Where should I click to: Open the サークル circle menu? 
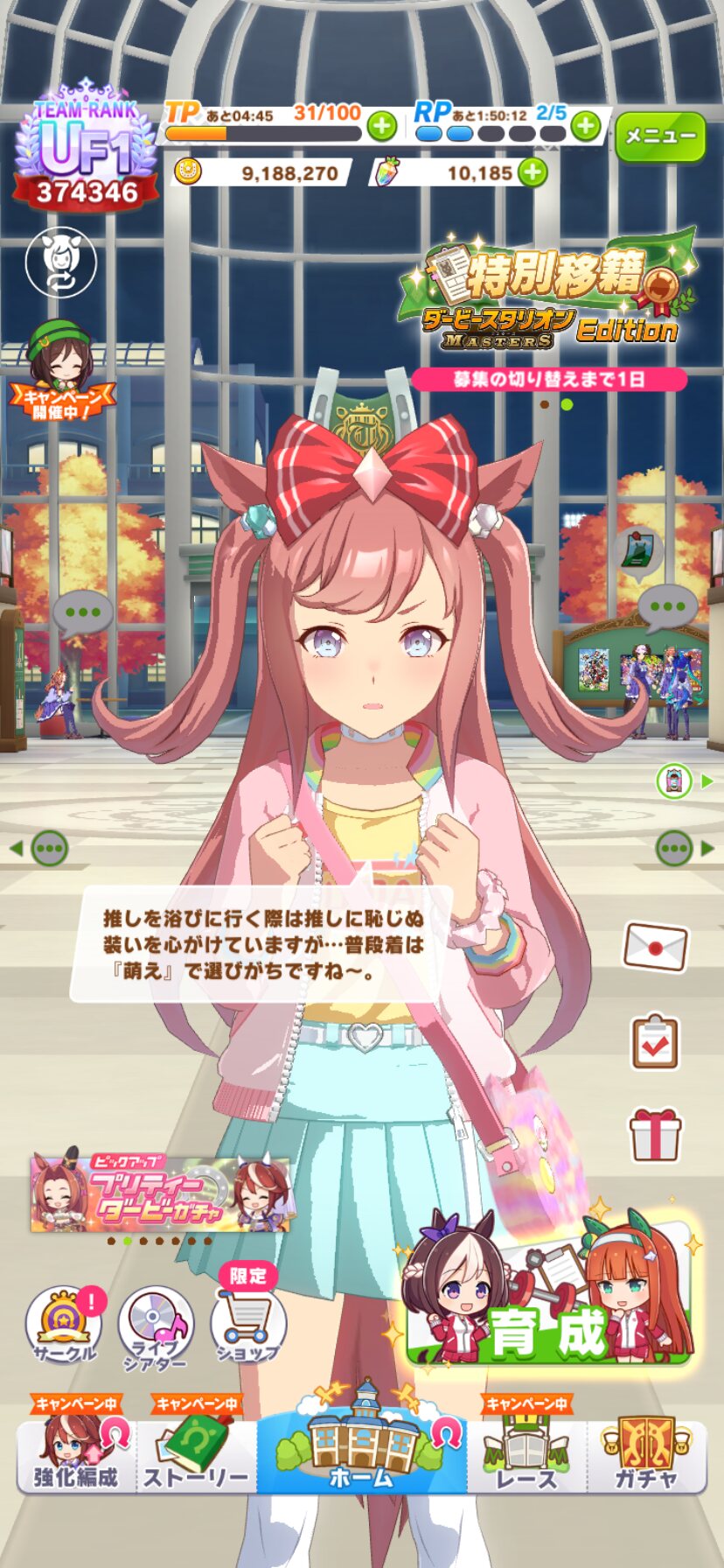(64, 1326)
